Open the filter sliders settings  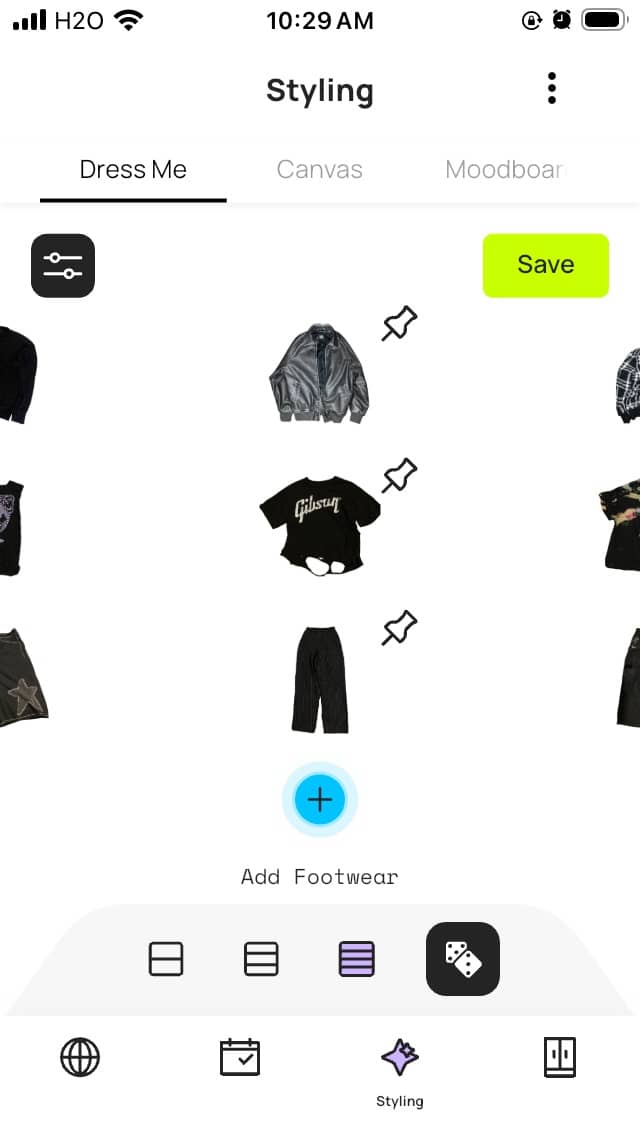point(63,266)
